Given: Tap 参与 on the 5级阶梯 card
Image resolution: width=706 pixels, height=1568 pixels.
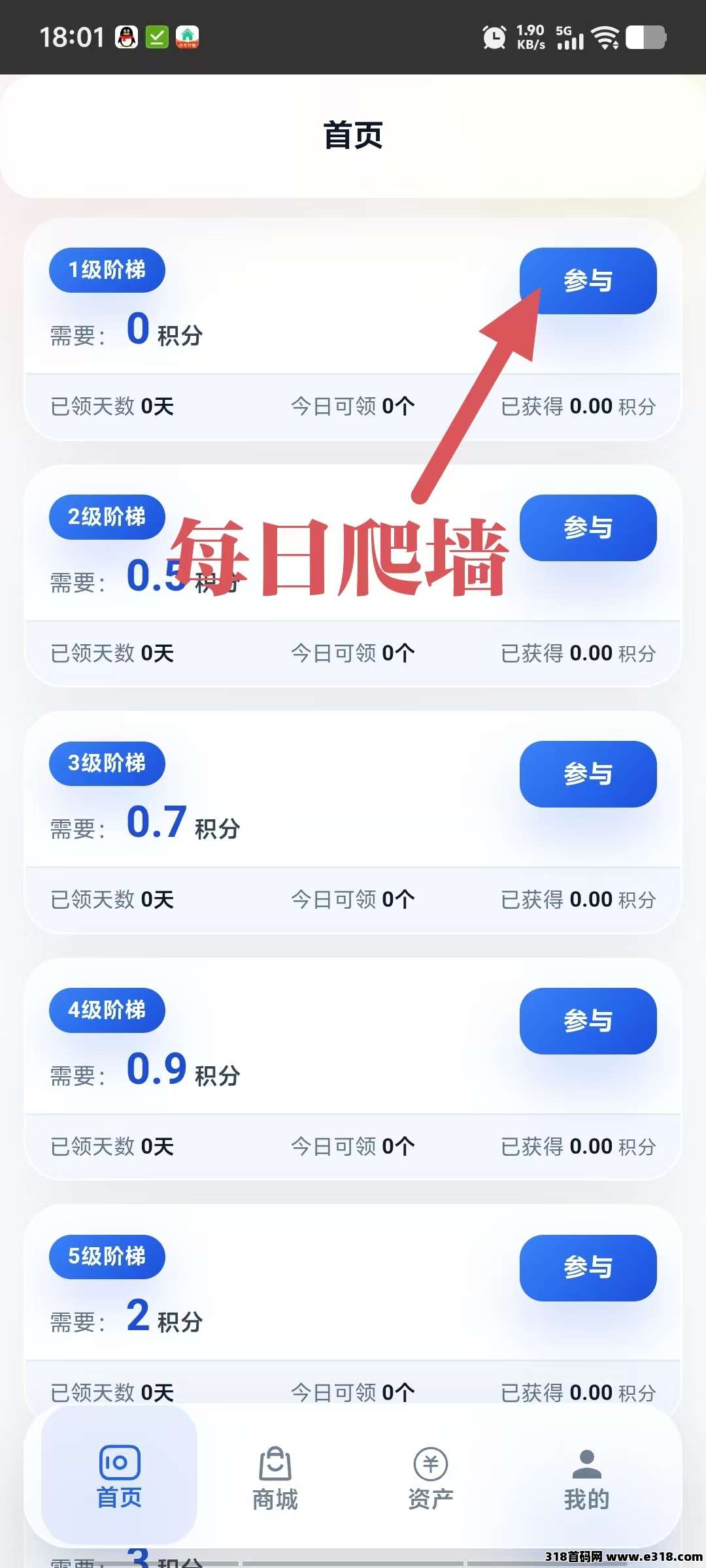Looking at the screenshot, I should pos(588,1267).
